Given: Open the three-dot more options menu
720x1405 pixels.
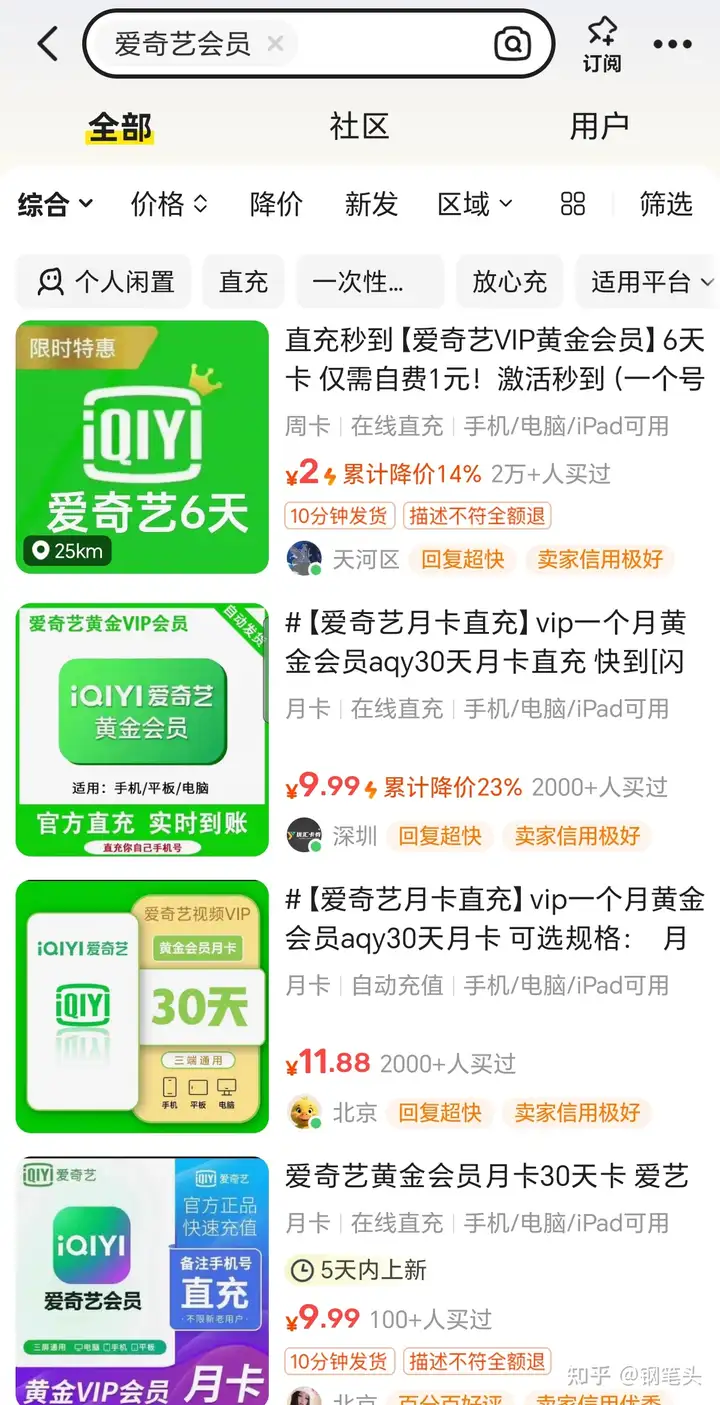Looking at the screenshot, I should click(672, 44).
